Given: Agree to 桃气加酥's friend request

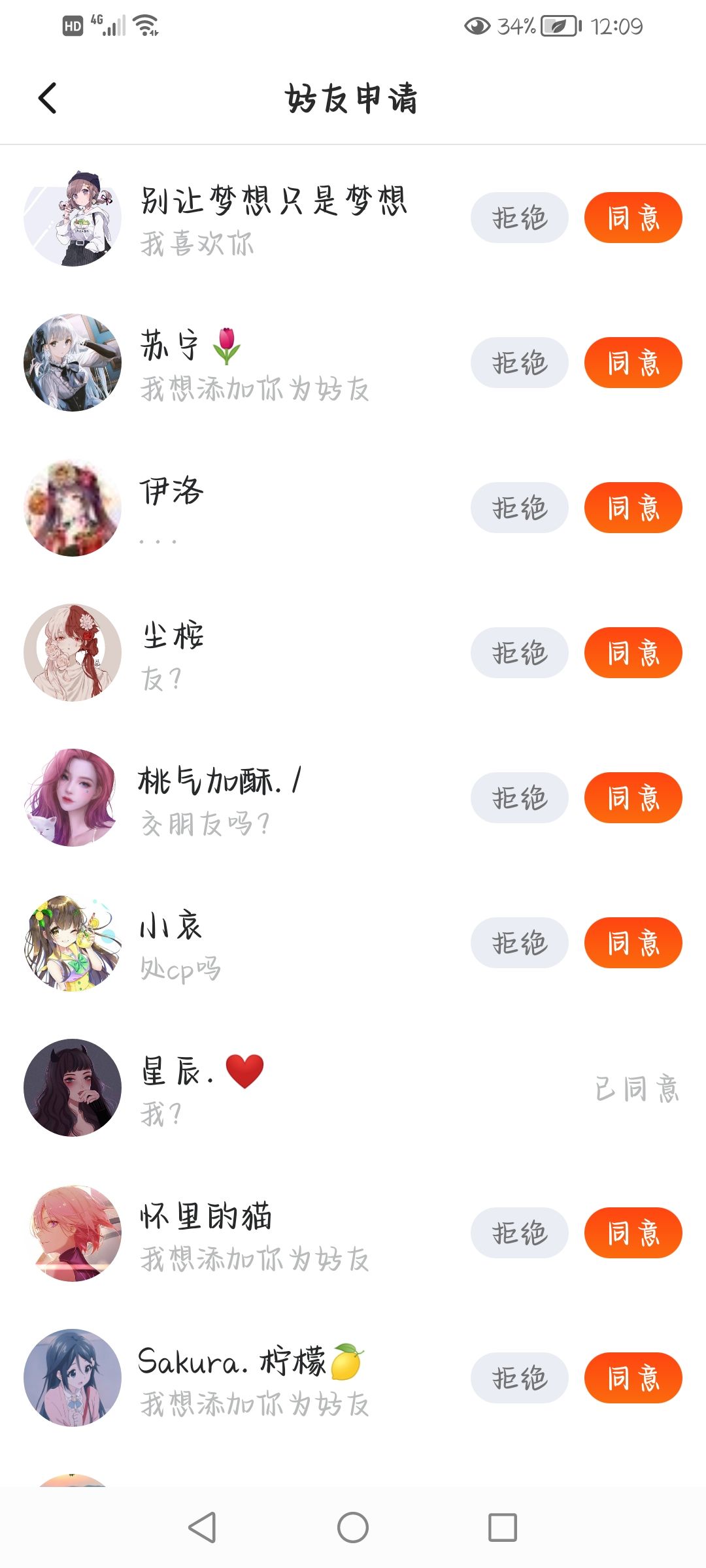Looking at the screenshot, I should click(633, 798).
